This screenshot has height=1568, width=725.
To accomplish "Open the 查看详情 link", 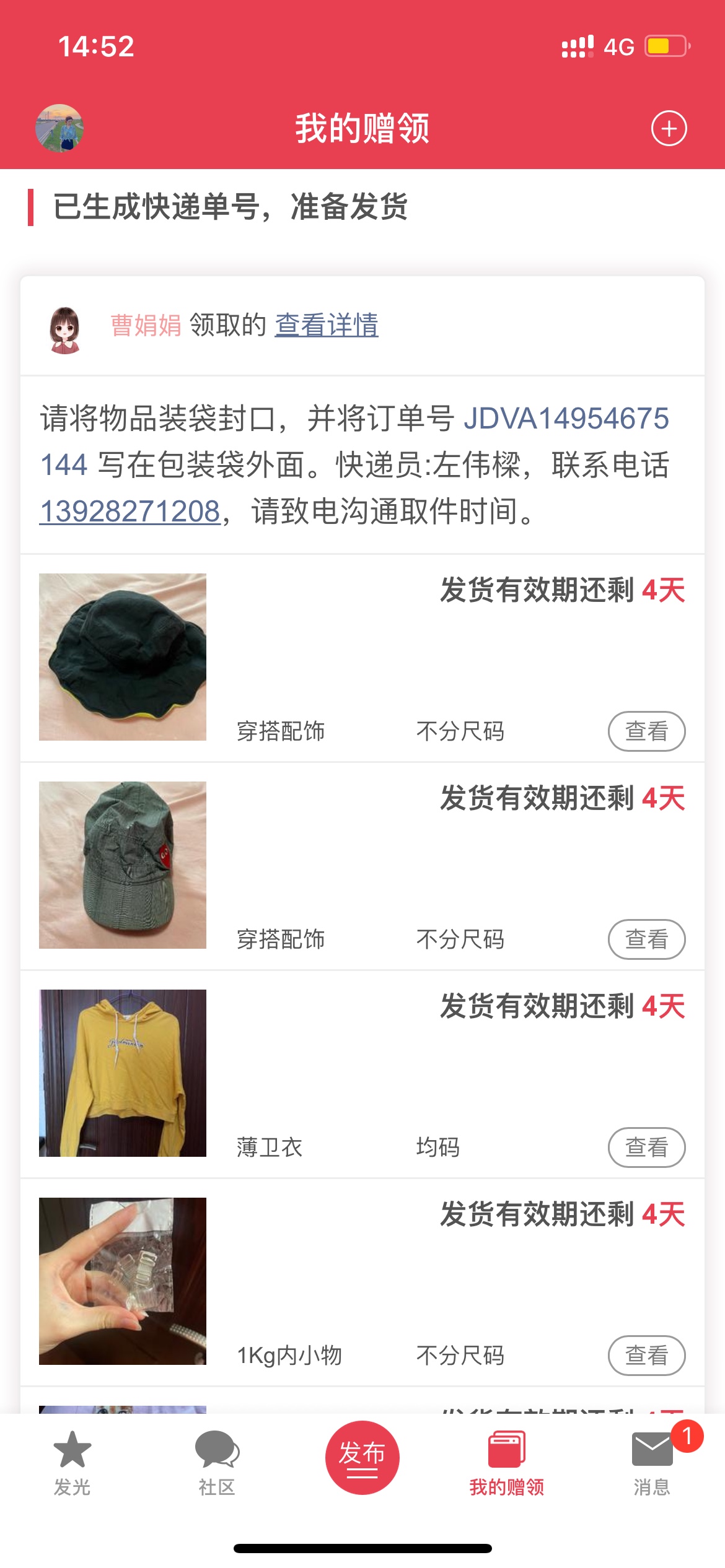I will [327, 325].
